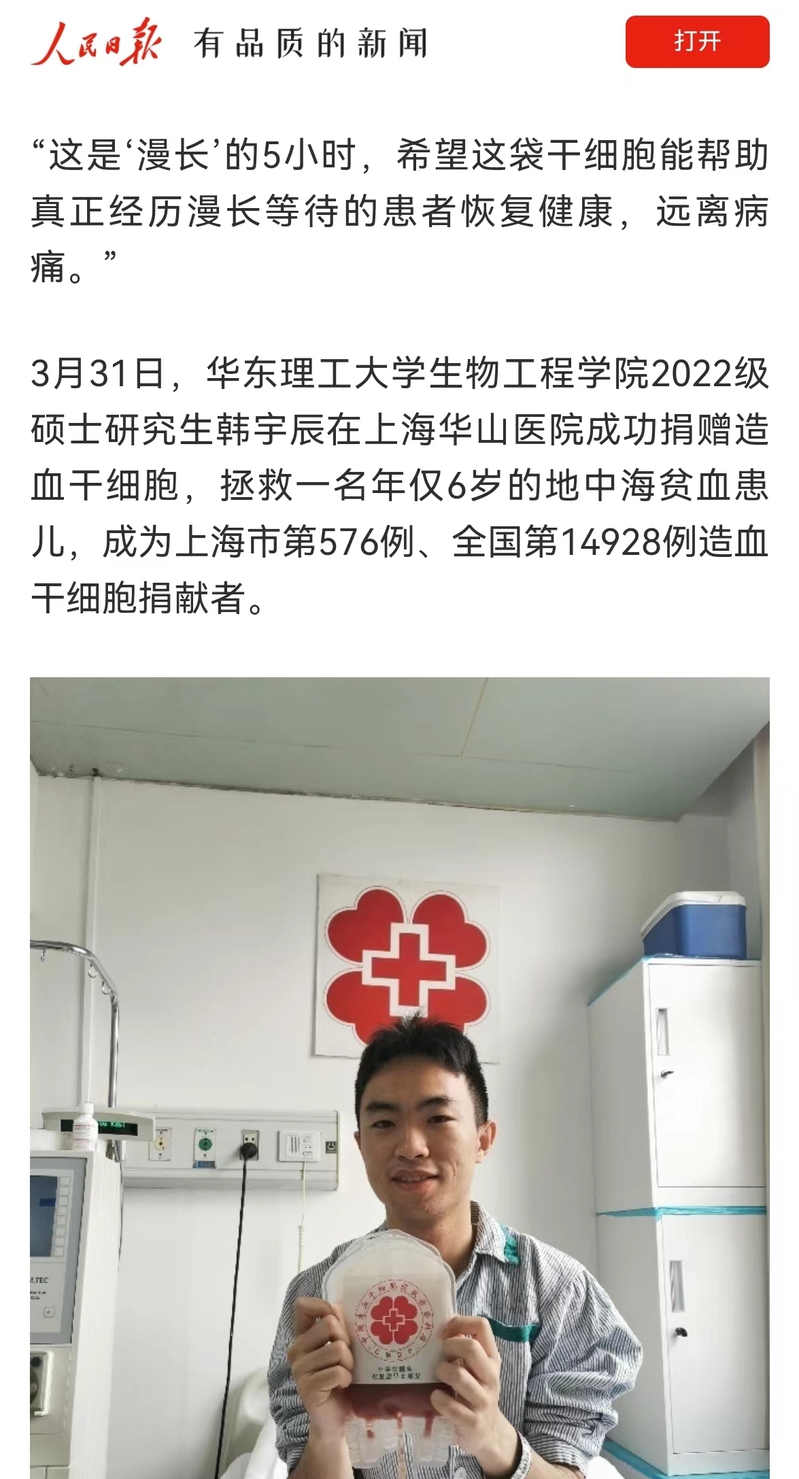Tap the red 打开 button
The width and height of the screenshot is (799, 1479).
(697, 42)
